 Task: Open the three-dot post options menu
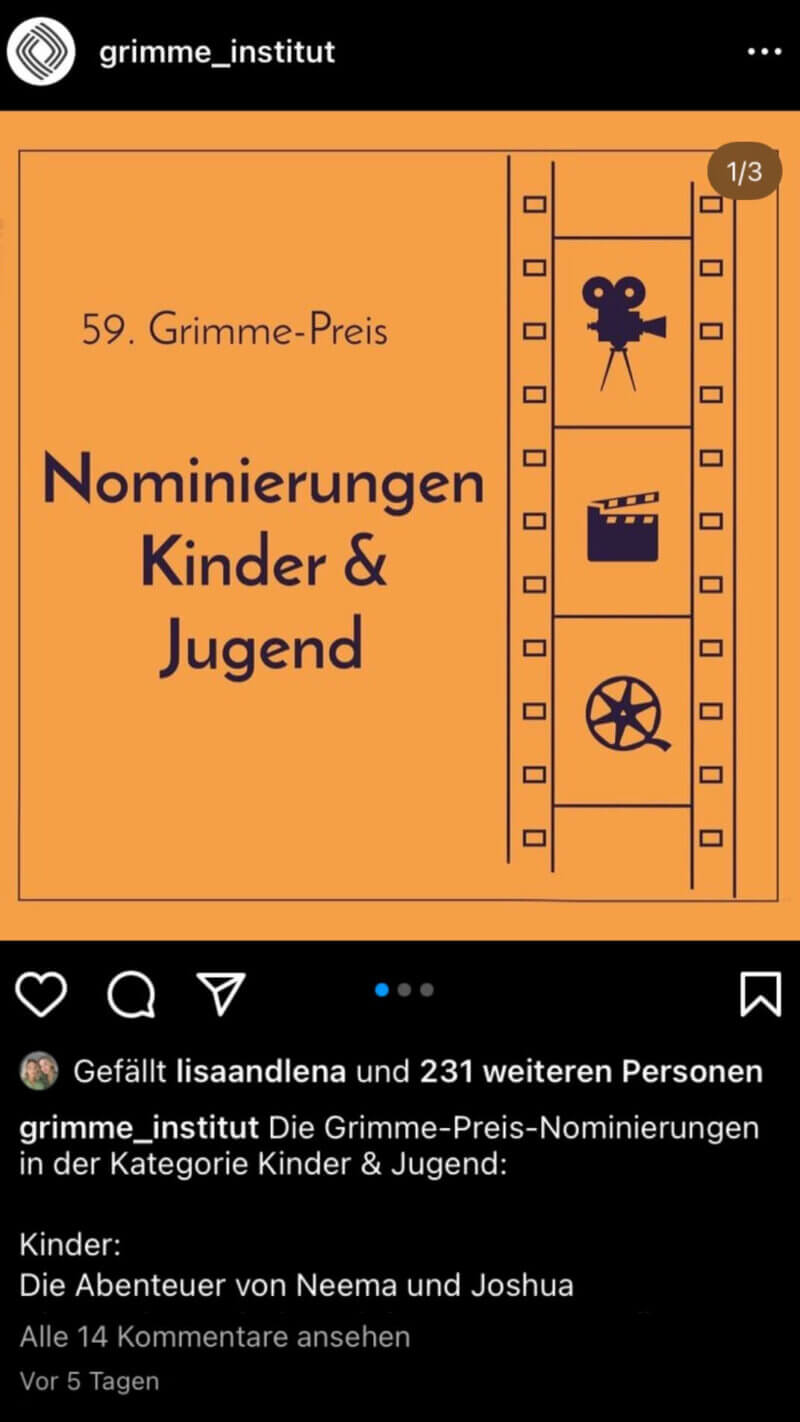click(x=764, y=52)
